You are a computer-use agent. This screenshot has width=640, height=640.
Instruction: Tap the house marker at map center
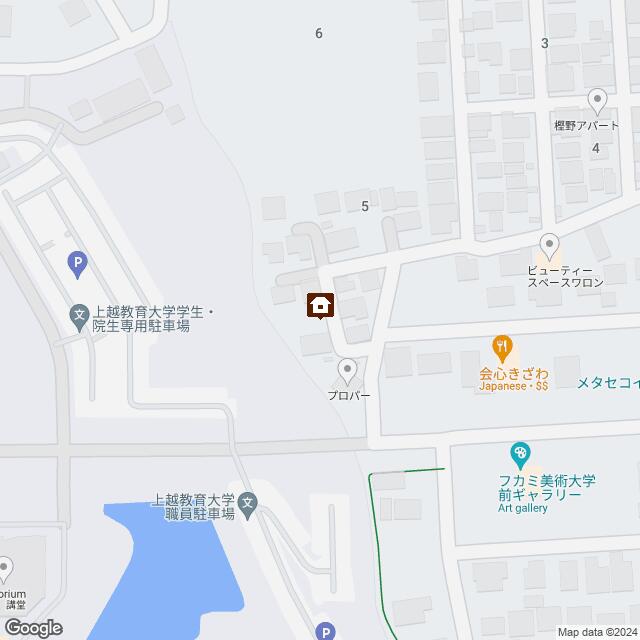click(320, 304)
